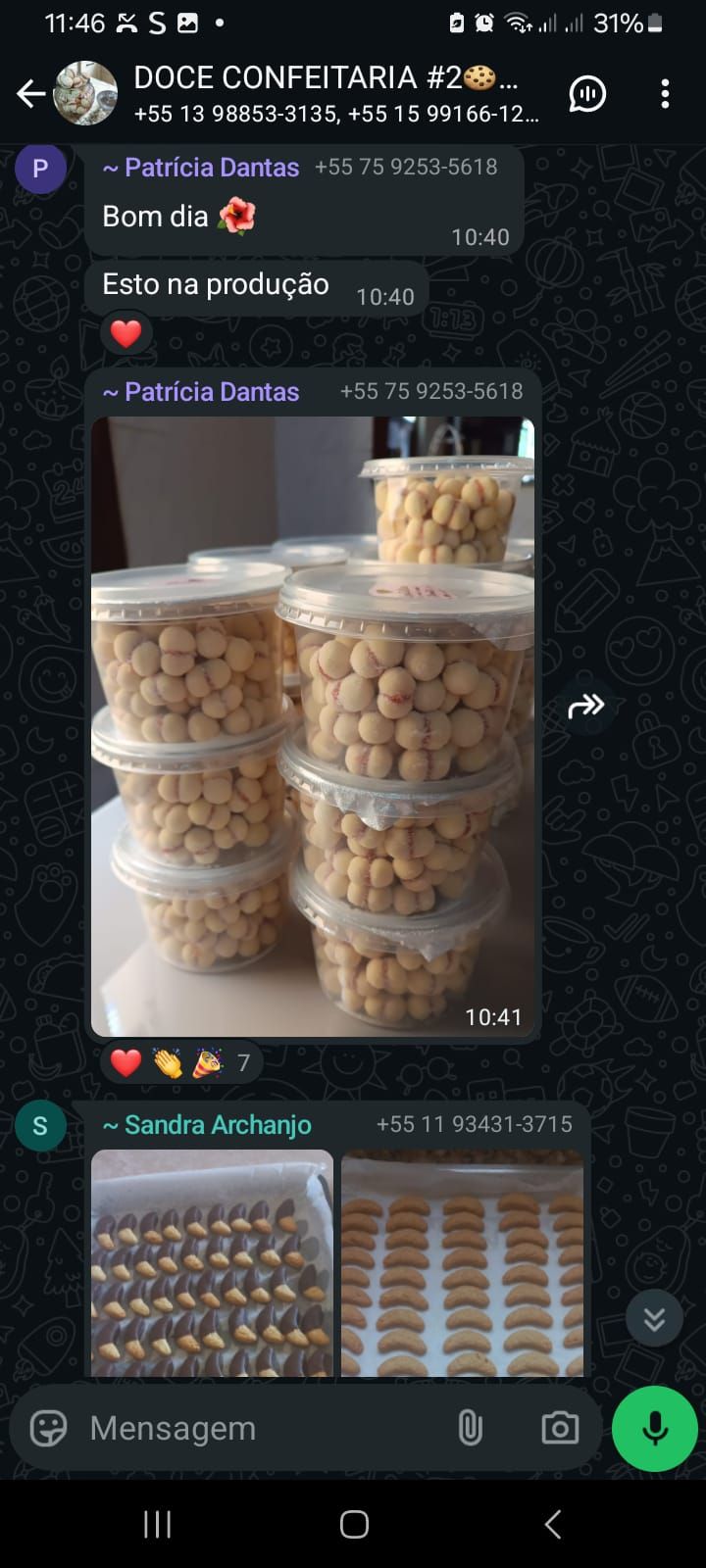
Task: Open Patrícia Dantas's cookie jars photo
Action: [x=313, y=725]
